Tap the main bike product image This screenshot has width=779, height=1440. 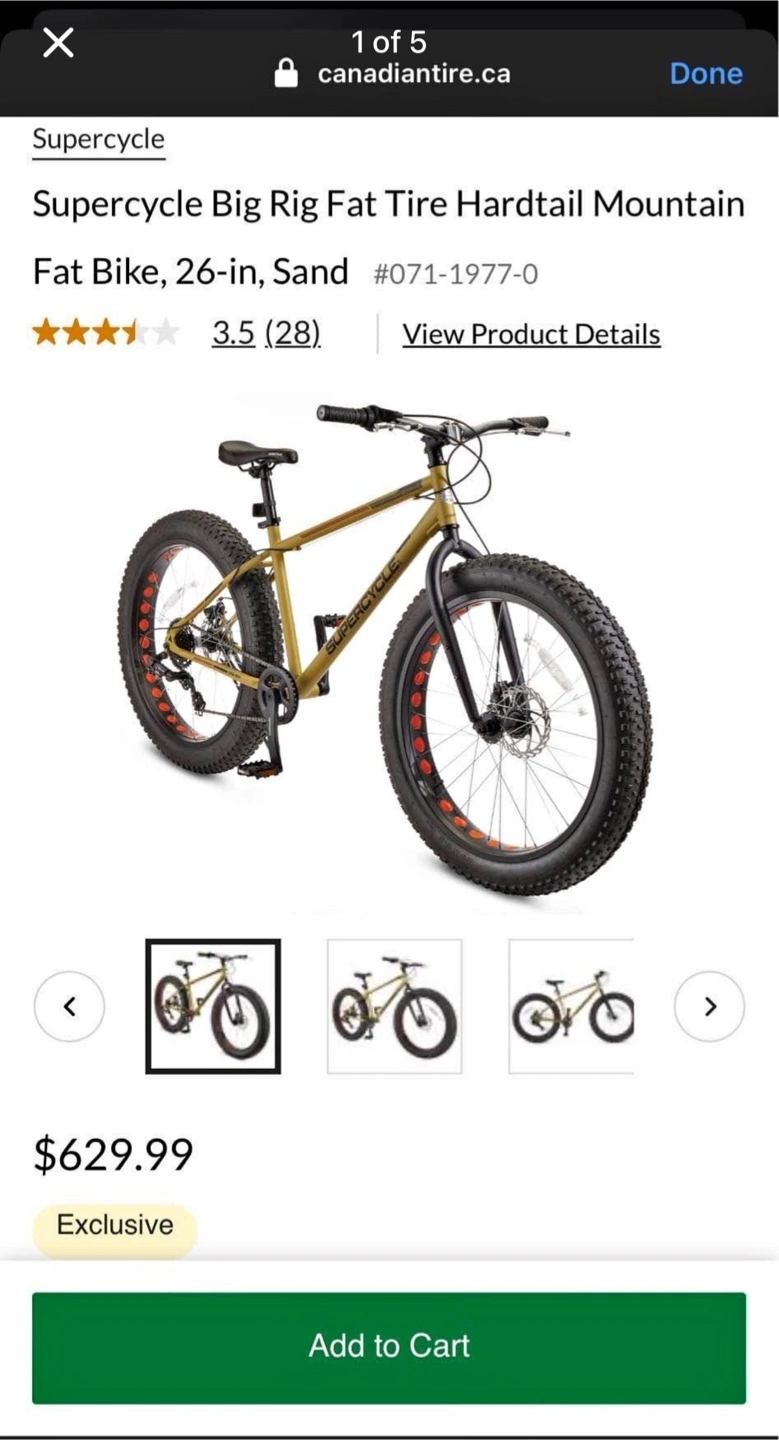(x=386, y=650)
